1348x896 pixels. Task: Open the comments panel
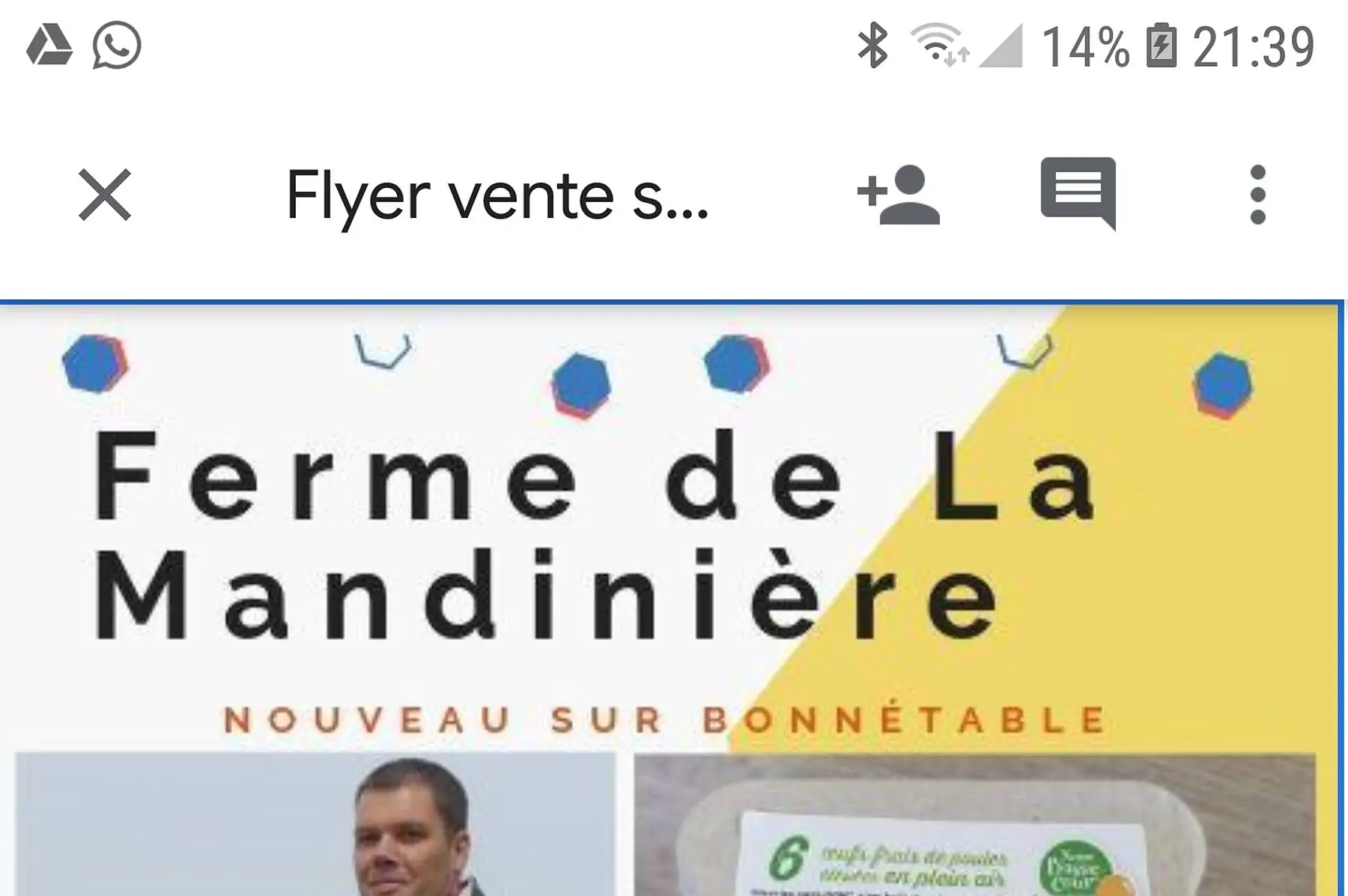click(x=1078, y=193)
